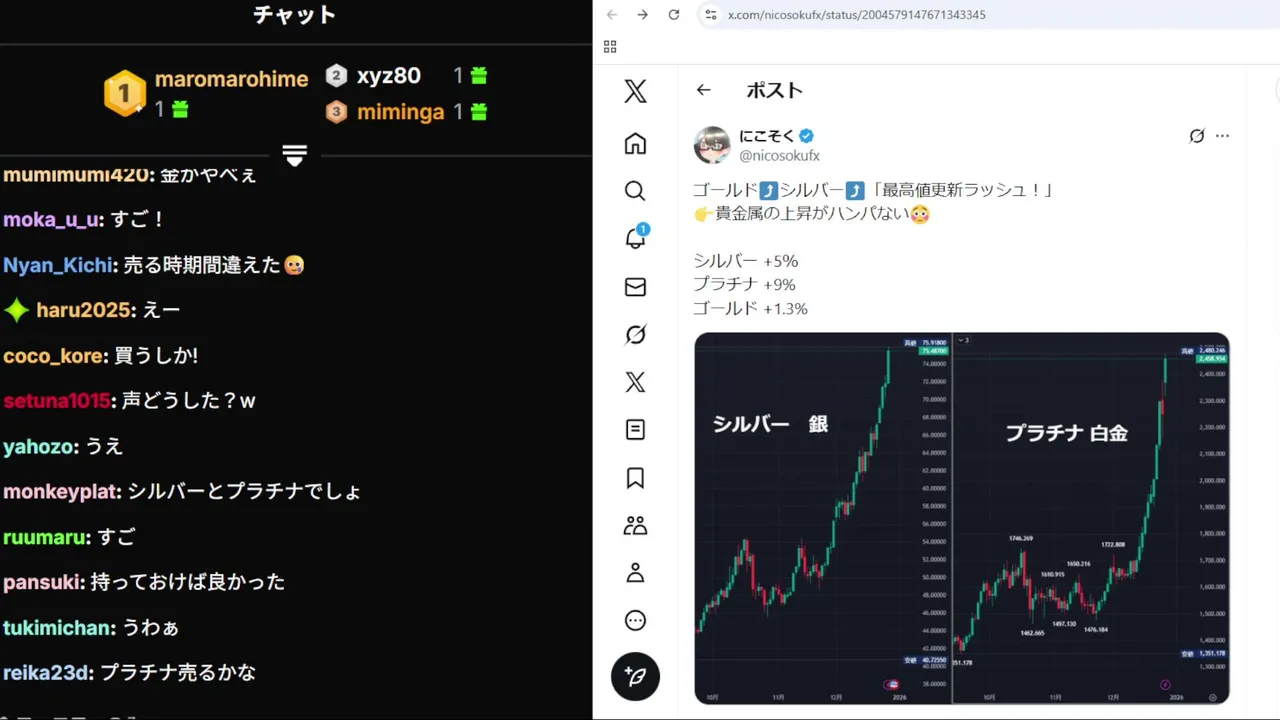Open the bookmarks page
The height and width of the screenshot is (720, 1280).
635,478
